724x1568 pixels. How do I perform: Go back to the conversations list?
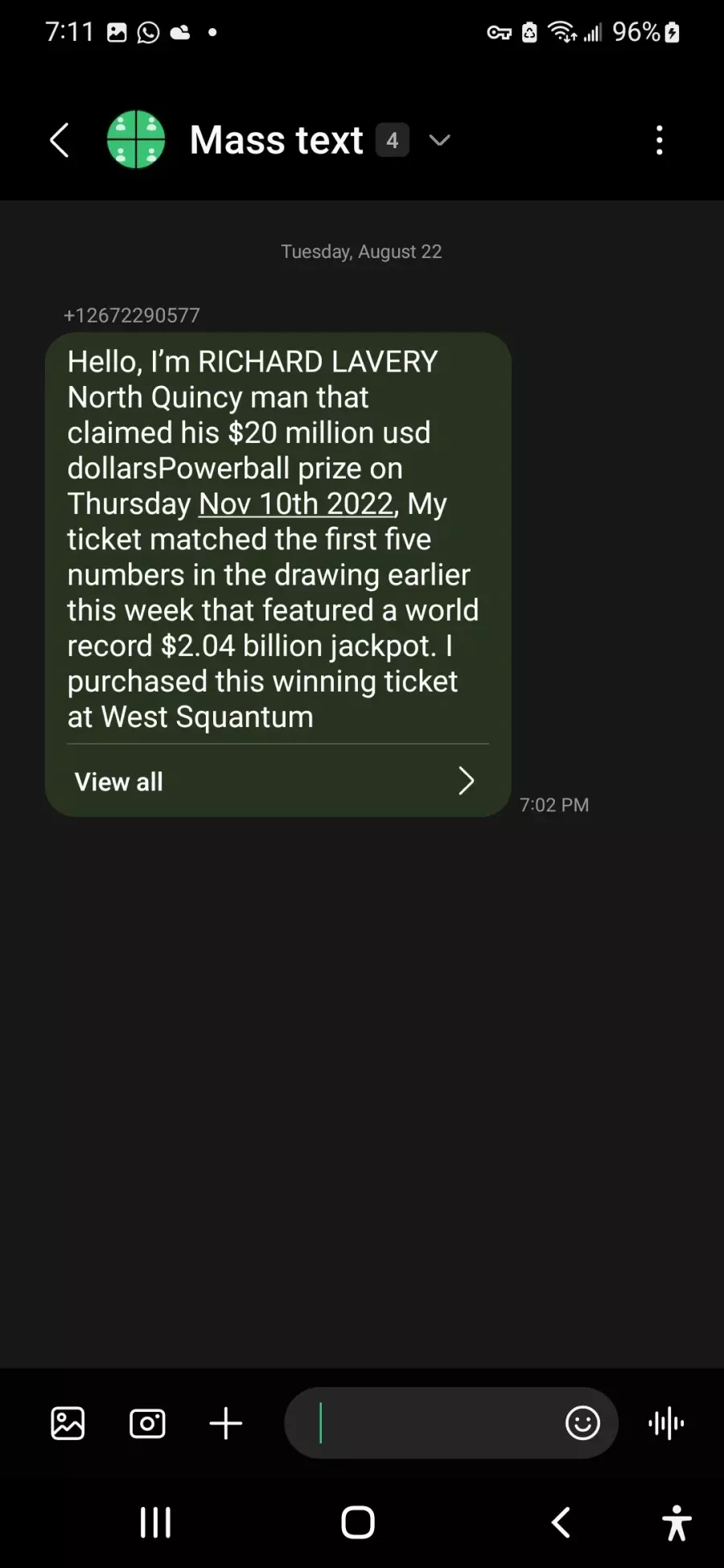(60, 140)
